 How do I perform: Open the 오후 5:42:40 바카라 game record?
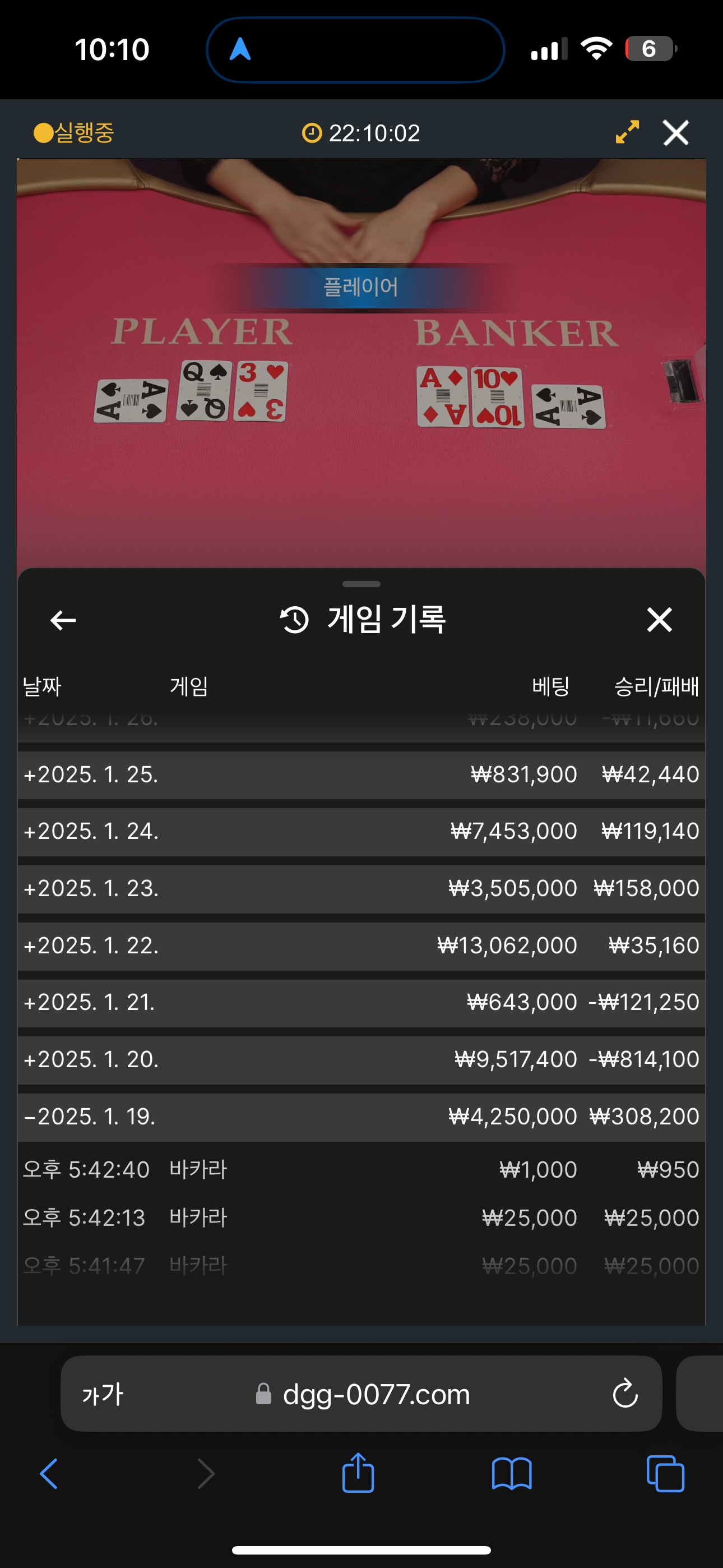[361, 1170]
